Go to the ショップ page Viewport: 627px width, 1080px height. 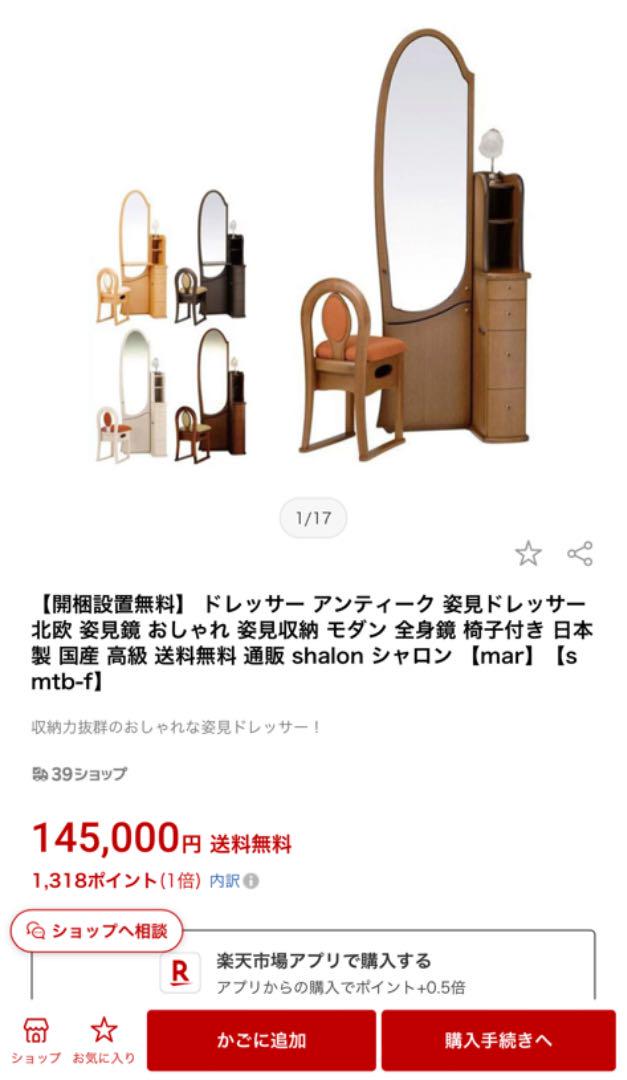pyautogui.click(x=35, y=1040)
